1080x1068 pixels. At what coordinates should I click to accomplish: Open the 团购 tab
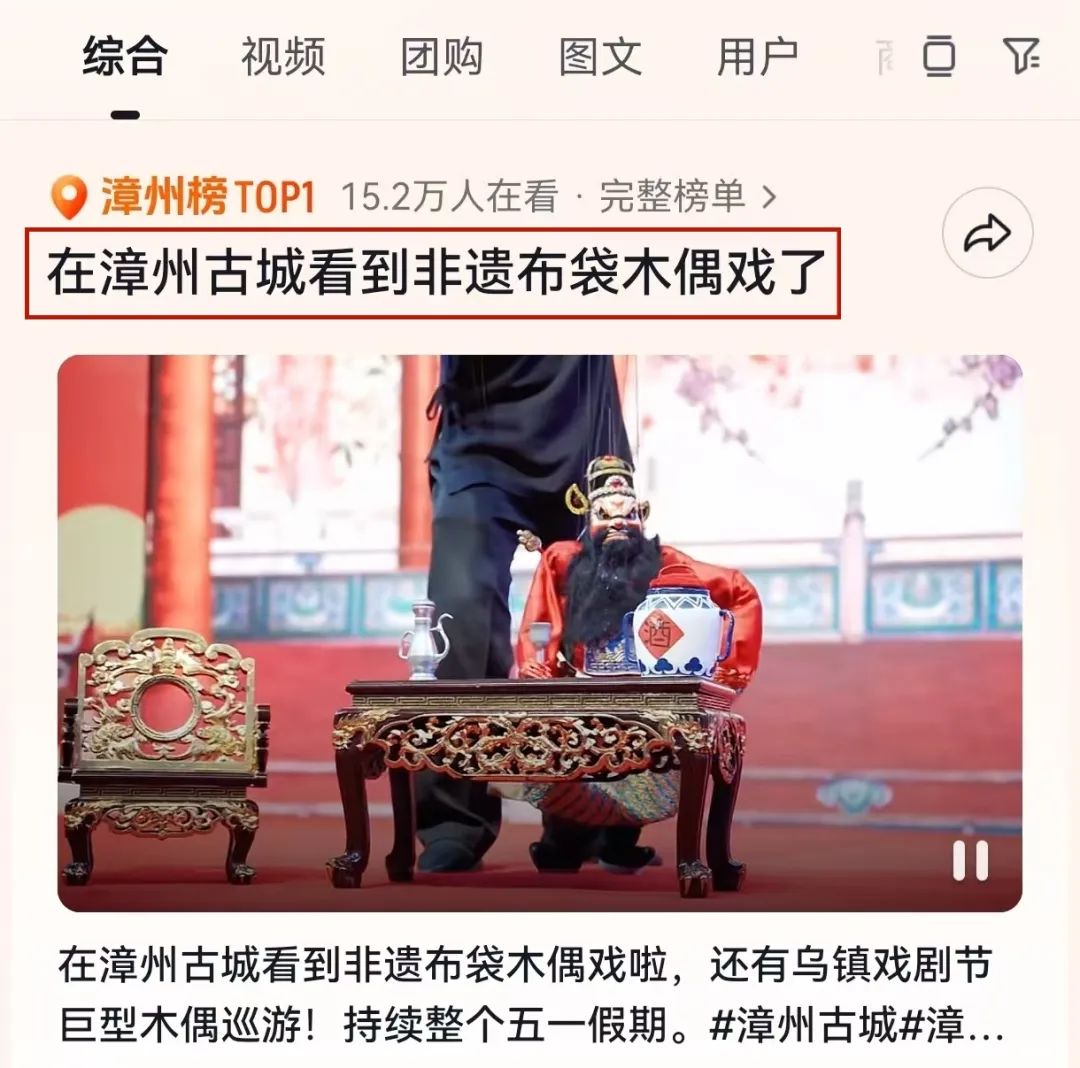441,56
